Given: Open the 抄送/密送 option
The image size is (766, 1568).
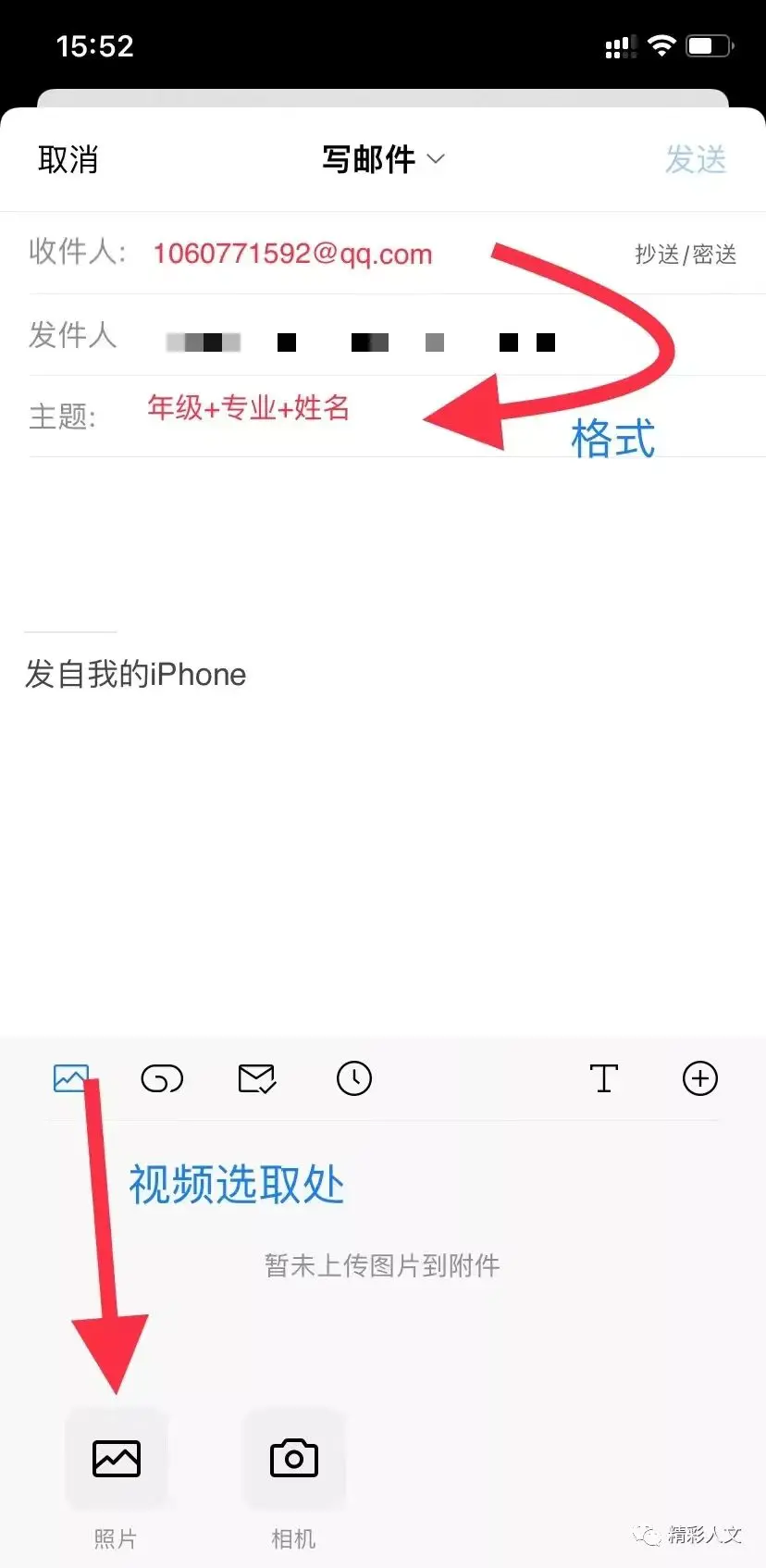Looking at the screenshot, I should [x=686, y=255].
